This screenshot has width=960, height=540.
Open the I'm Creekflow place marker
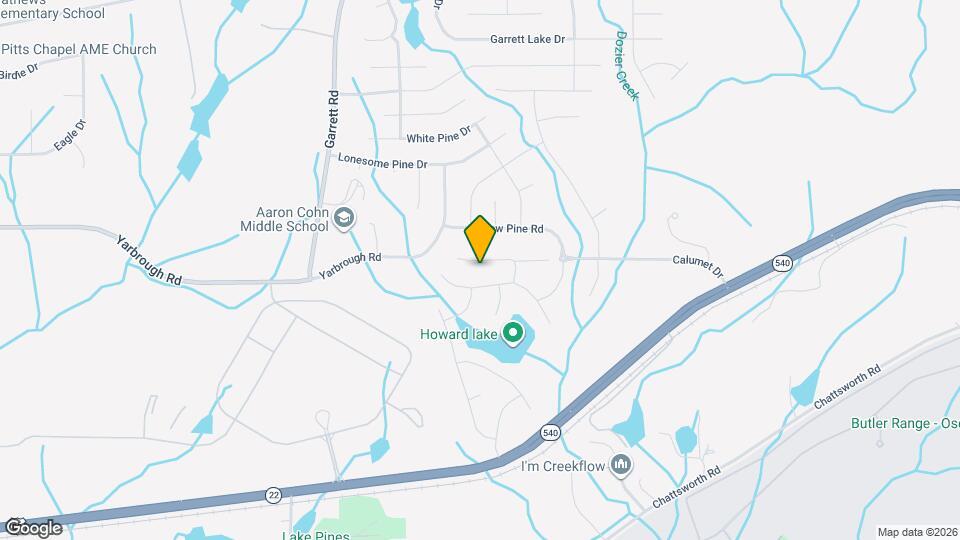pos(622,464)
